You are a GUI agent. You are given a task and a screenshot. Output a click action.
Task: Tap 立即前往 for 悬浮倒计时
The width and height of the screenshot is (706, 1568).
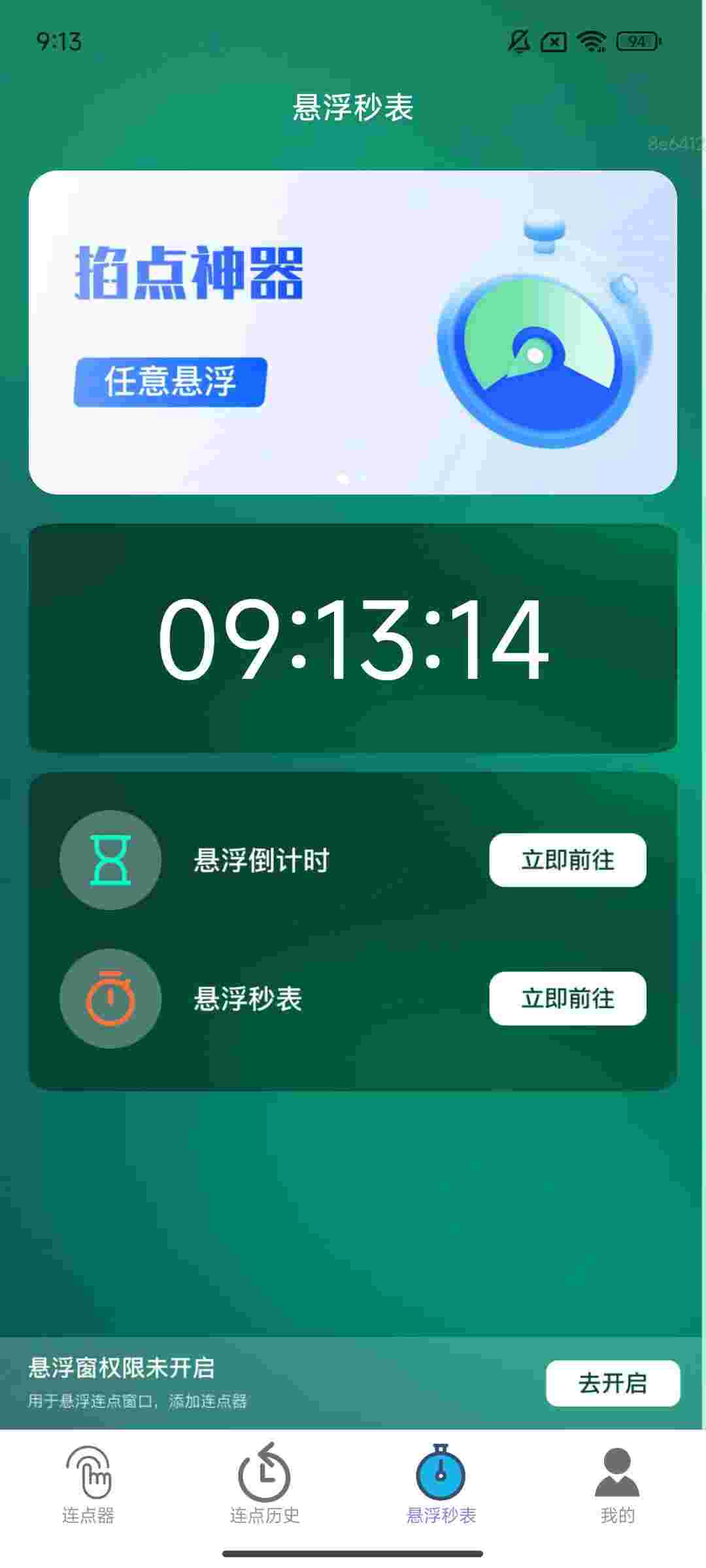tap(567, 860)
